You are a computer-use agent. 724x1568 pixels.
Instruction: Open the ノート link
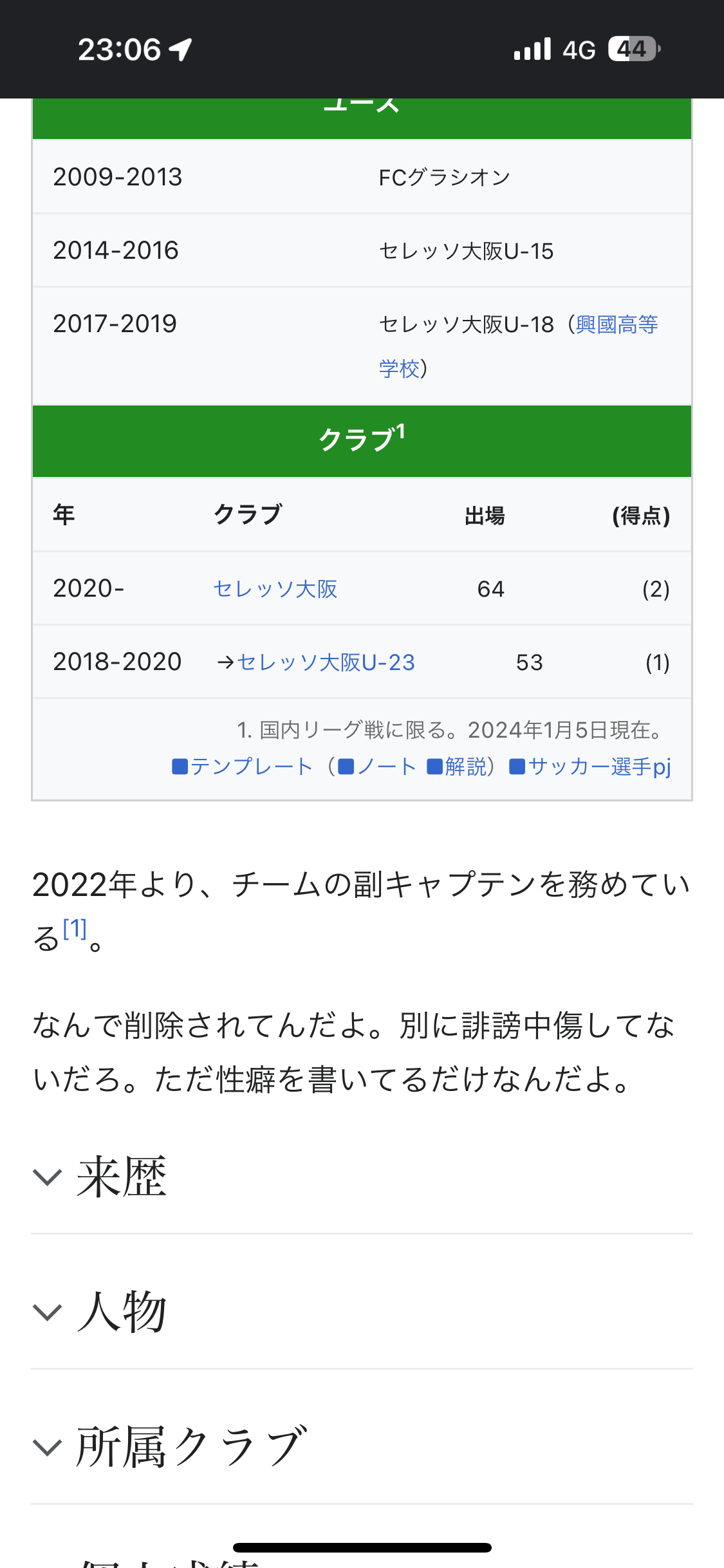click(x=386, y=767)
